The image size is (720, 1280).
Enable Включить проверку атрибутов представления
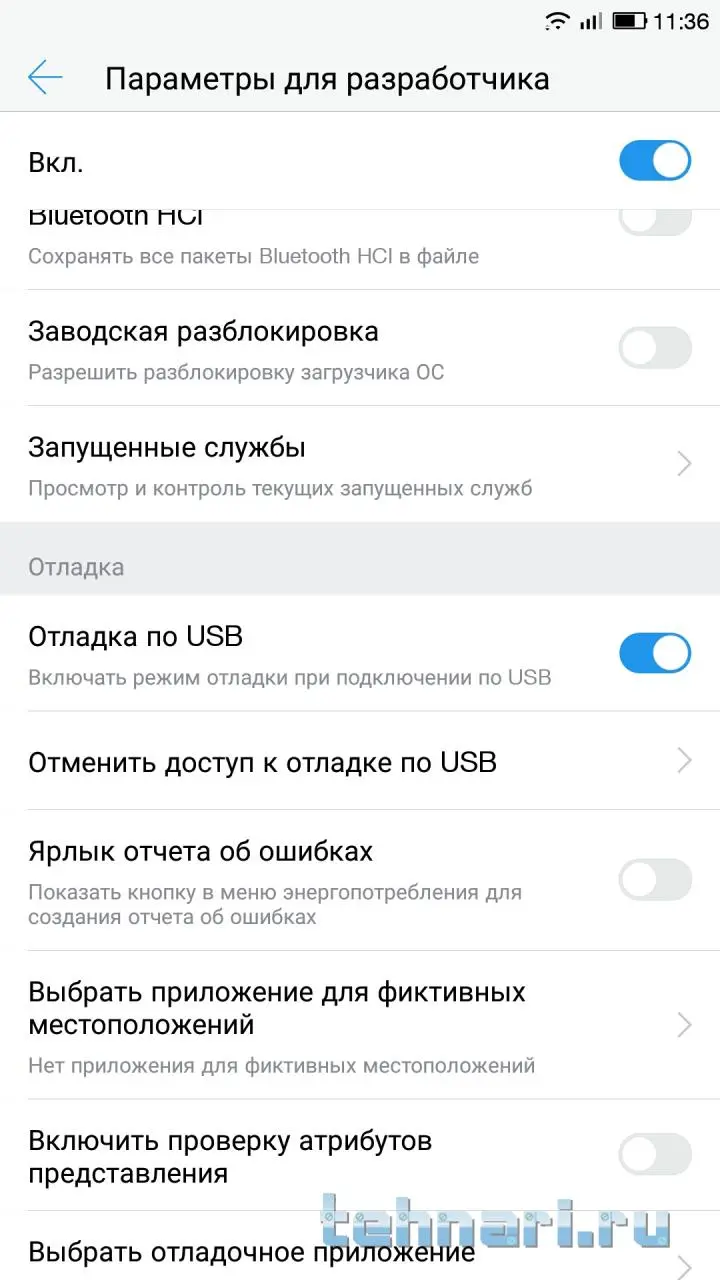[655, 1154]
